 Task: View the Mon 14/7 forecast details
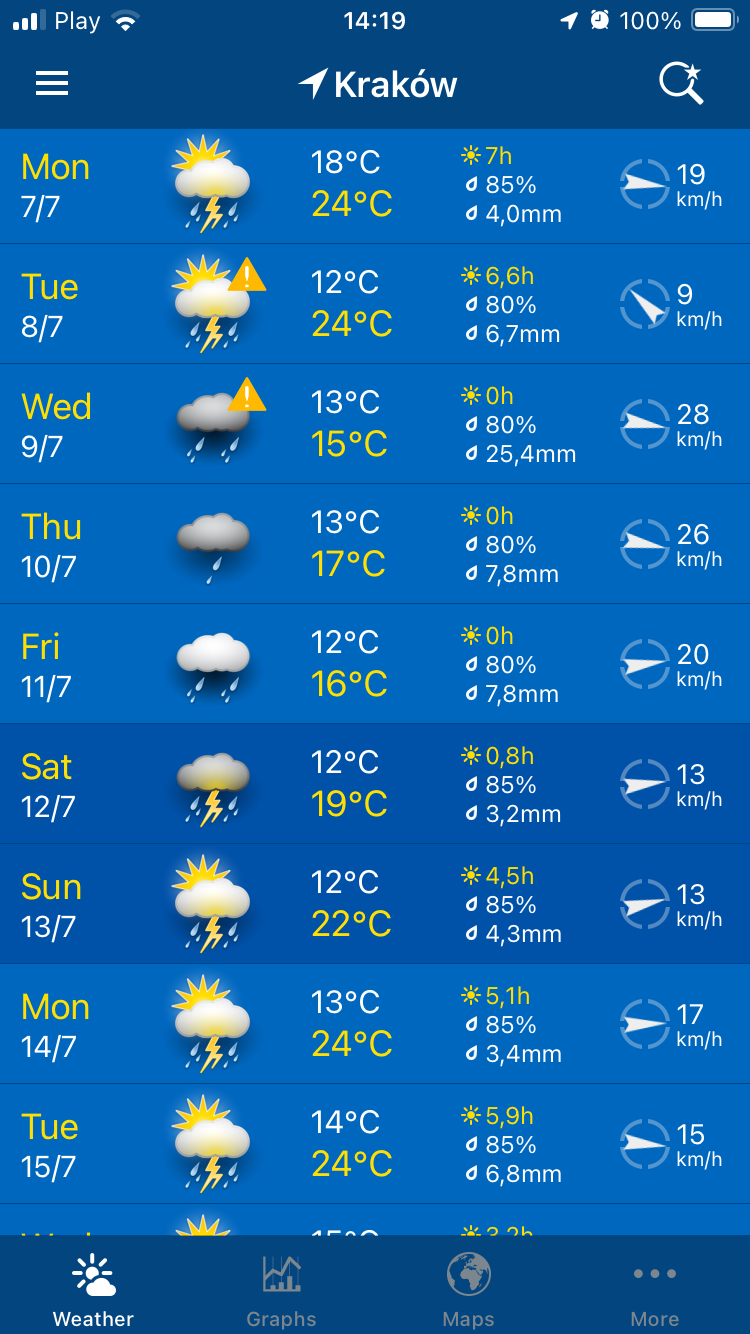pos(375,1025)
